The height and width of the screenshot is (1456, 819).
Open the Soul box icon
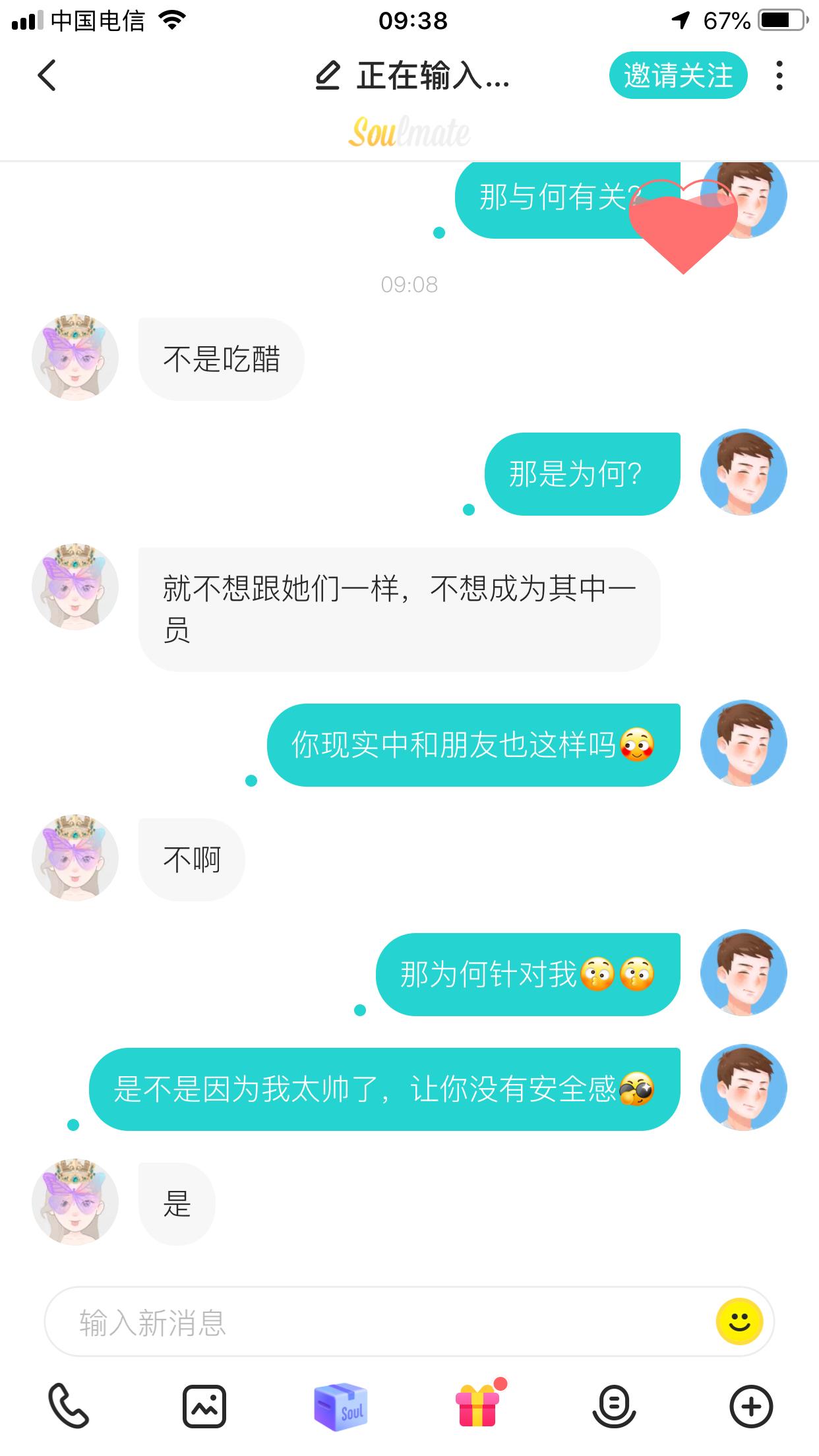coord(340,1406)
